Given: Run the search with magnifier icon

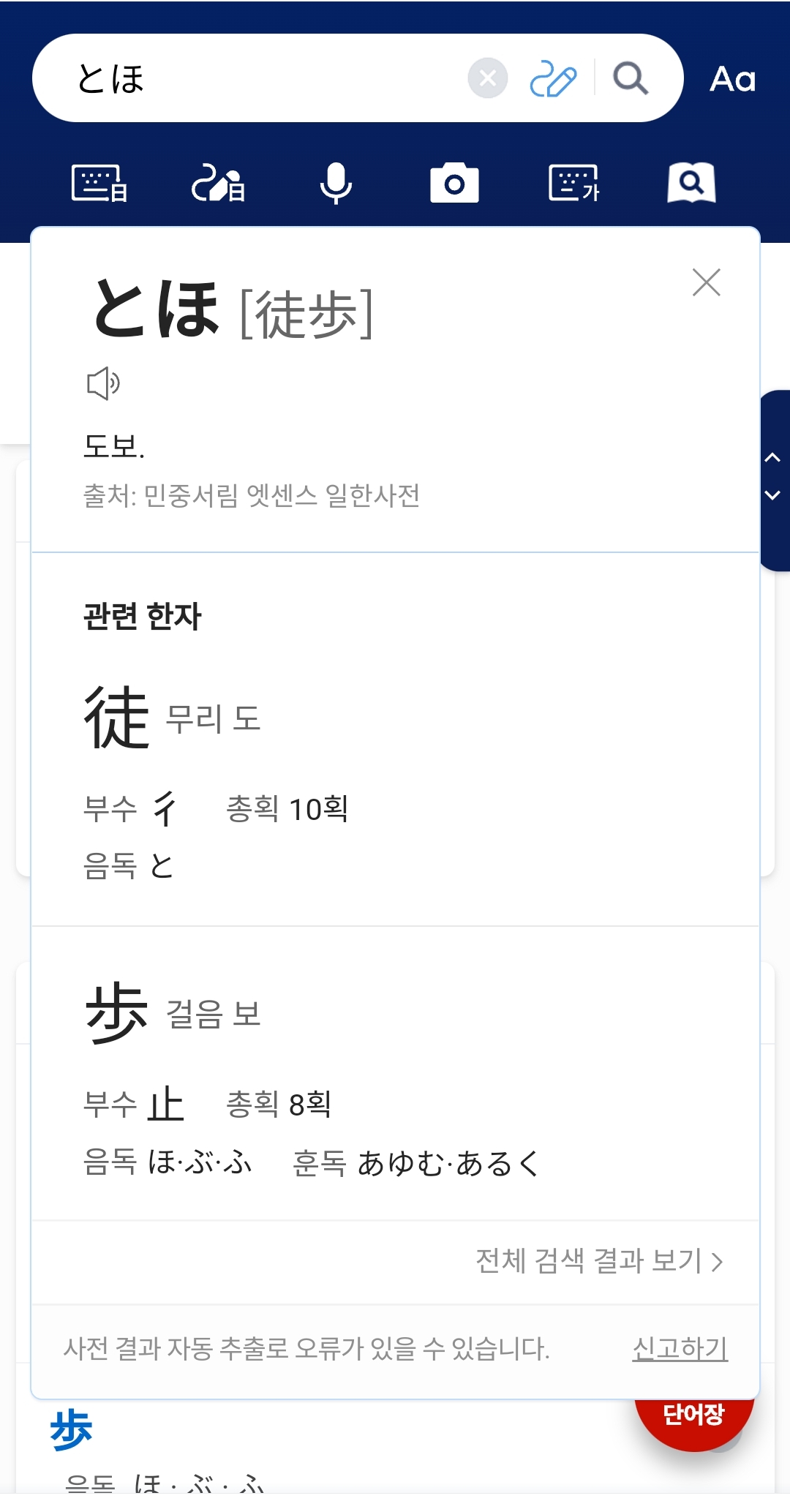Looking at the screenshot, I should (631, 78).
